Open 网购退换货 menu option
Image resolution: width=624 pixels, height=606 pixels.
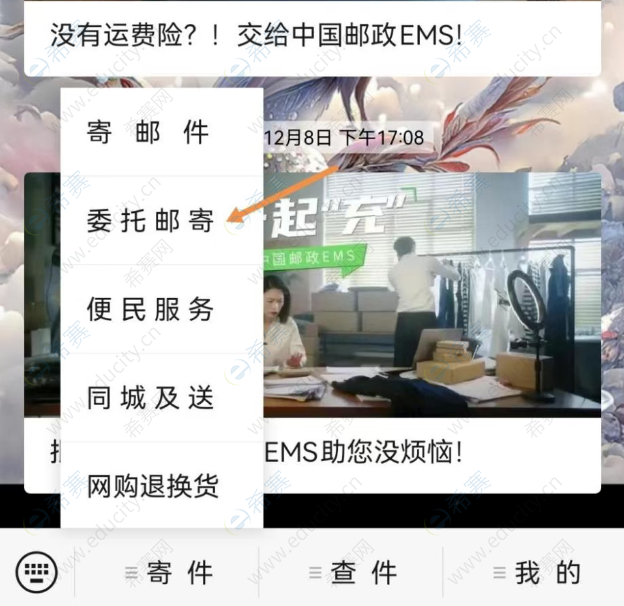(x=152, y=487)
